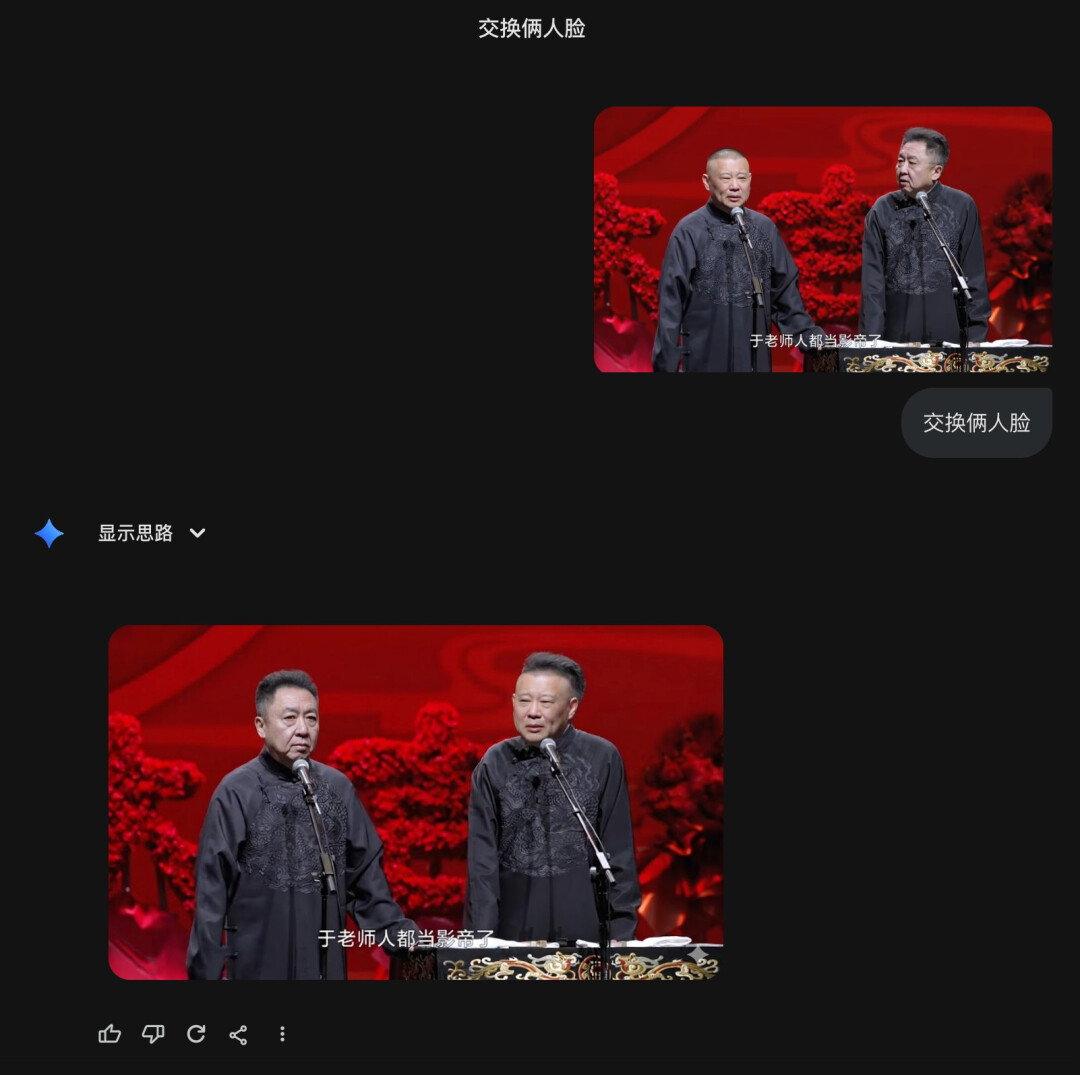Open the generated face-swapped image
The height and width of the screenshot is (1075, 1080).
tap(415, 802)
